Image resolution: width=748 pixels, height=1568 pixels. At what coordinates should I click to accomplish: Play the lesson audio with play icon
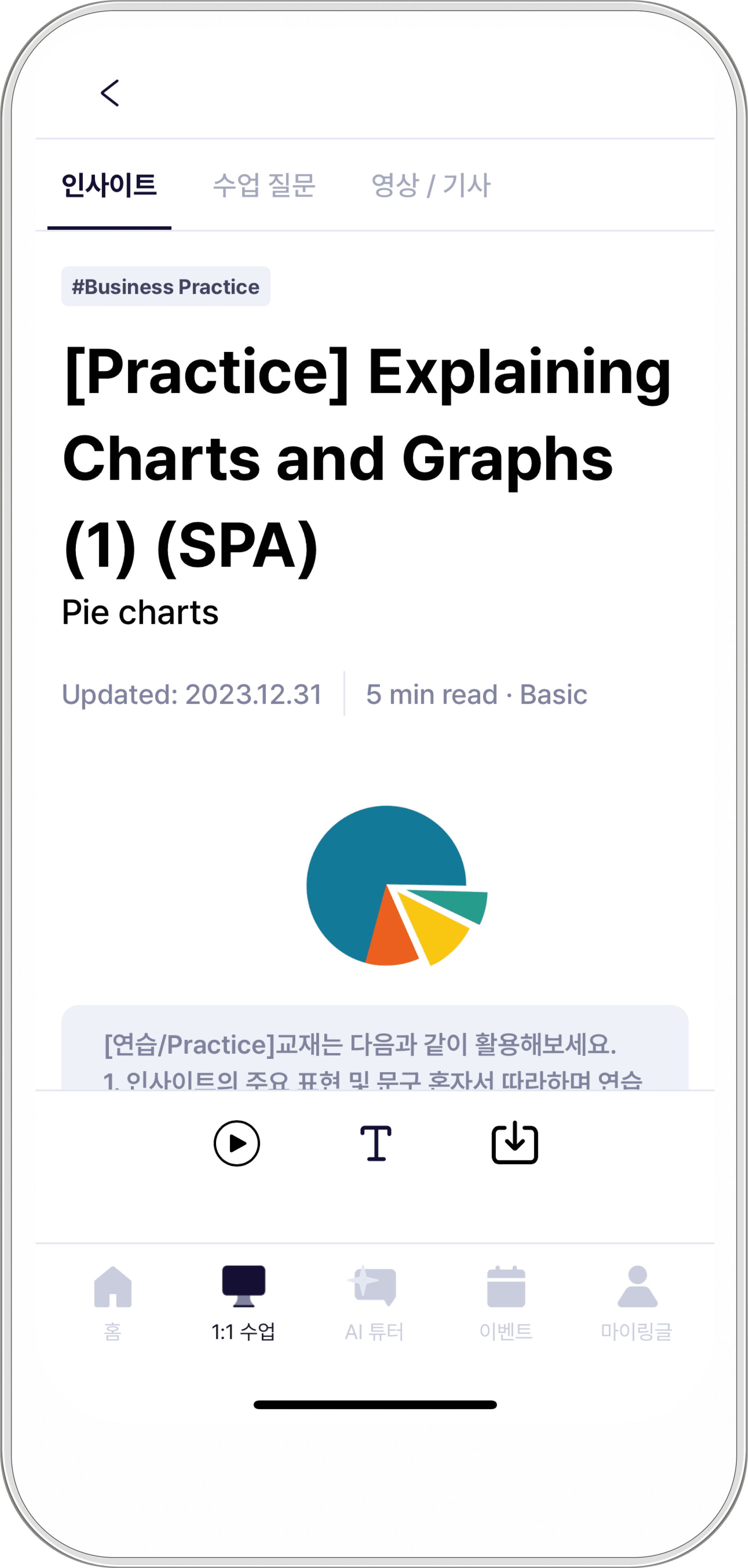pyautogui.click(x=237, y=1143)
